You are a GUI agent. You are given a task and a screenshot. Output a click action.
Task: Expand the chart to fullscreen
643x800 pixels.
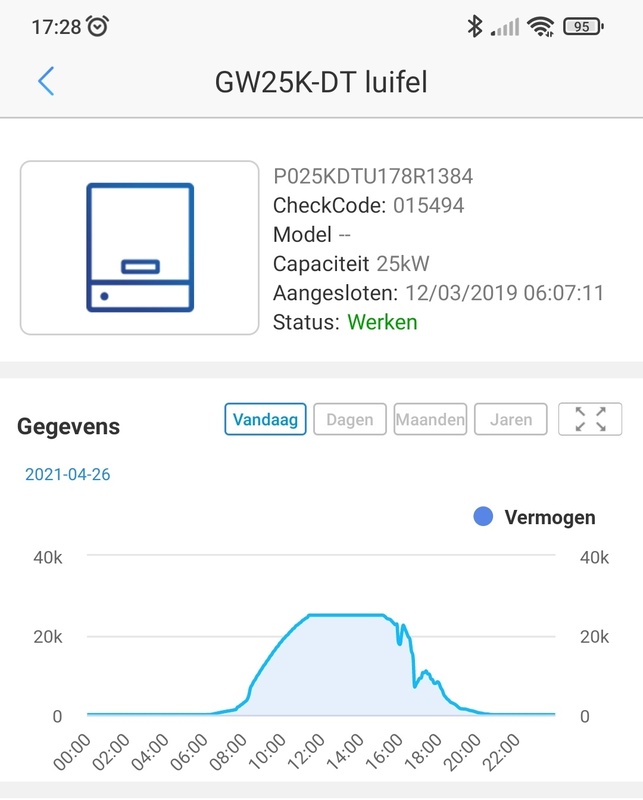click(590, 420)
